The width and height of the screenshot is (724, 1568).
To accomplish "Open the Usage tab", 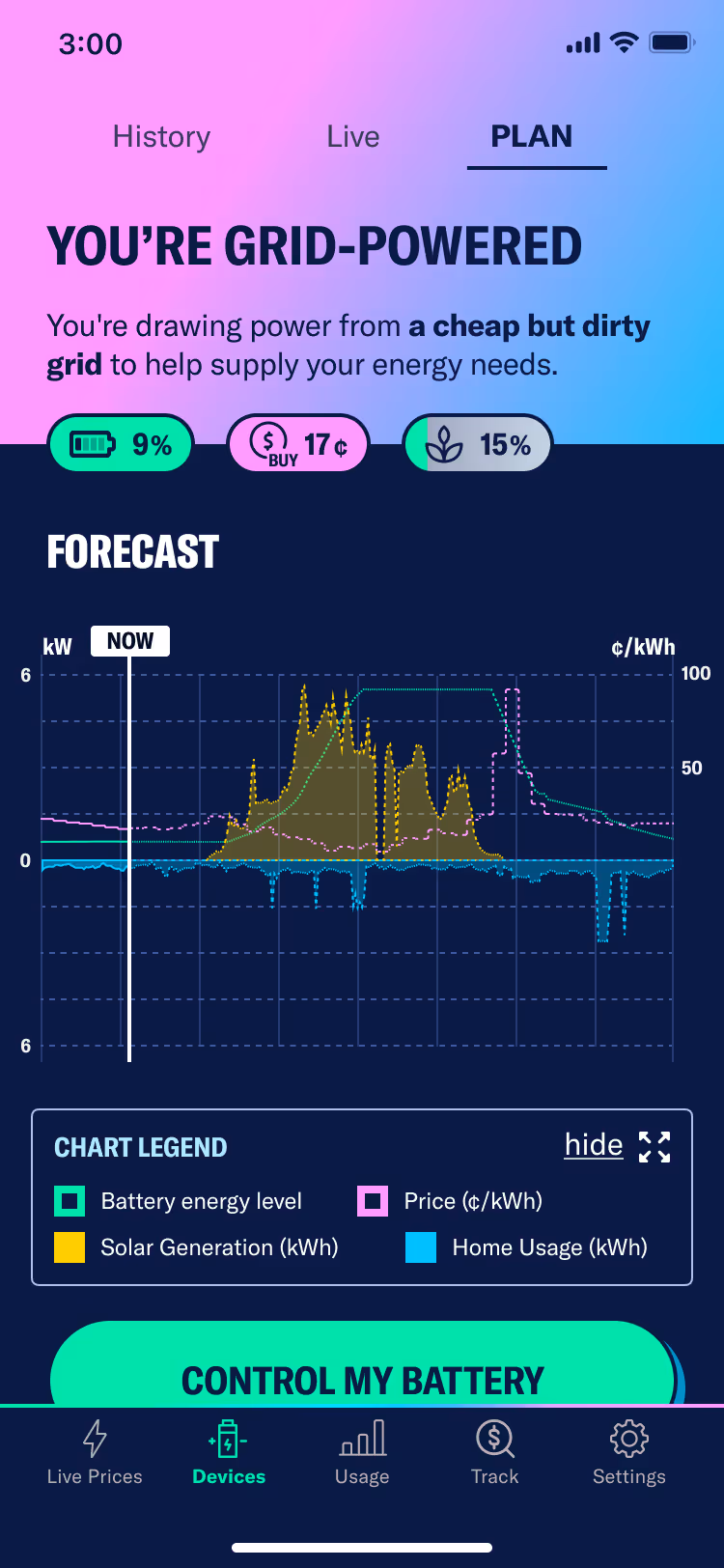I will 362,1451.
